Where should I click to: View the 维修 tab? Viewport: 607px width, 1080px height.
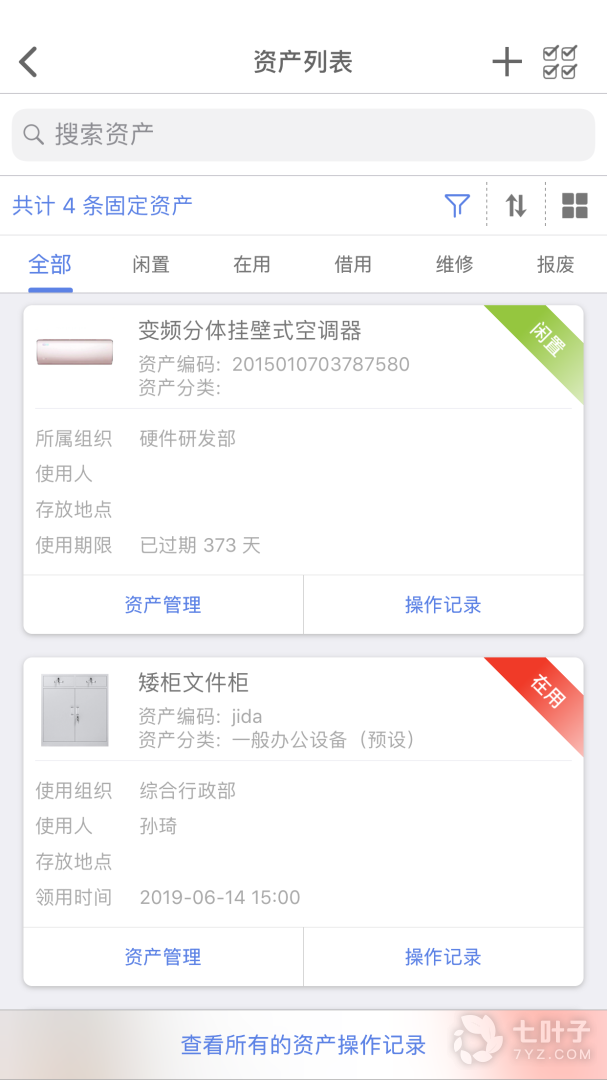455,265
